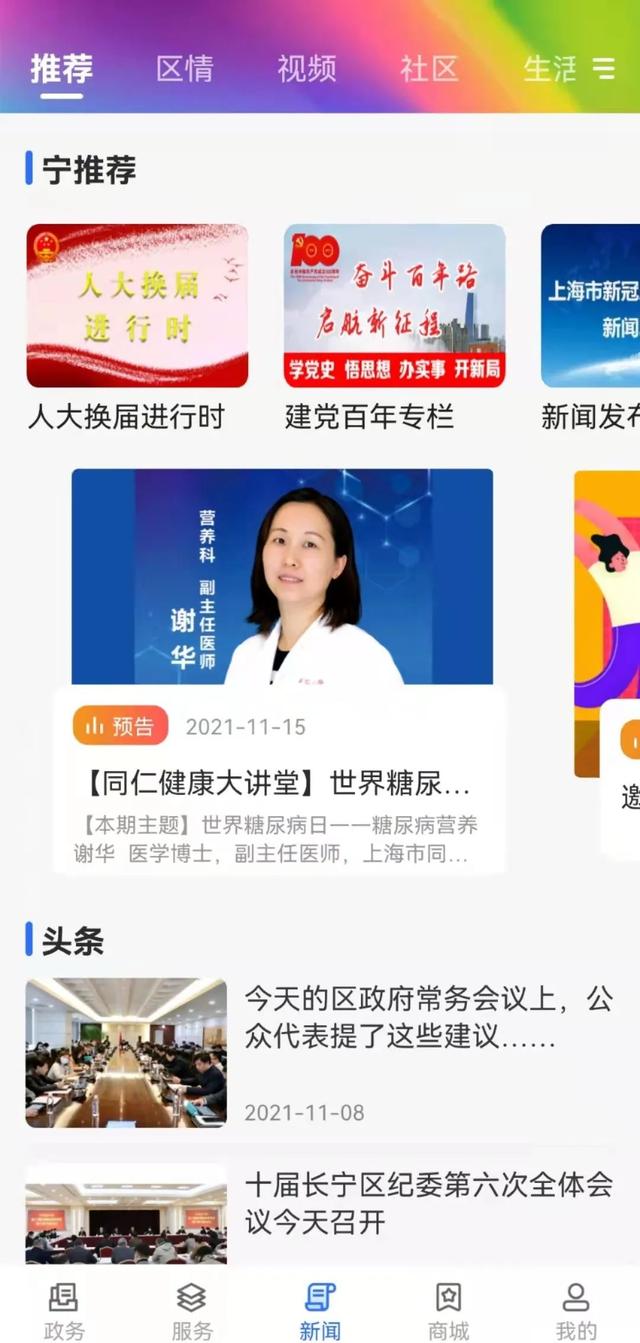The image size is (640, 1343).
Task: Open the channel list menu icon
Action: [604, 68]
